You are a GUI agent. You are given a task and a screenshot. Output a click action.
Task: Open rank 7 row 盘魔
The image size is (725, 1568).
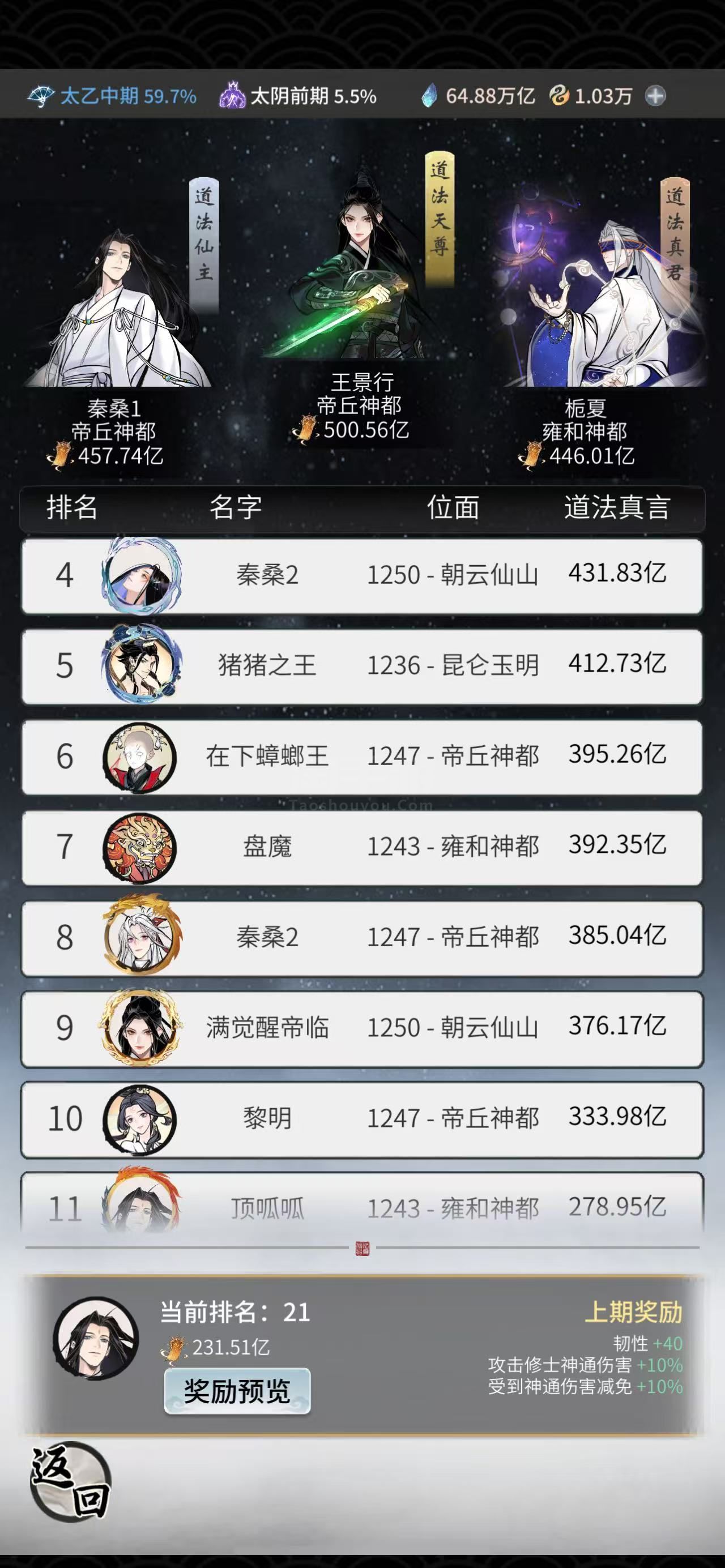pos(362,847)
